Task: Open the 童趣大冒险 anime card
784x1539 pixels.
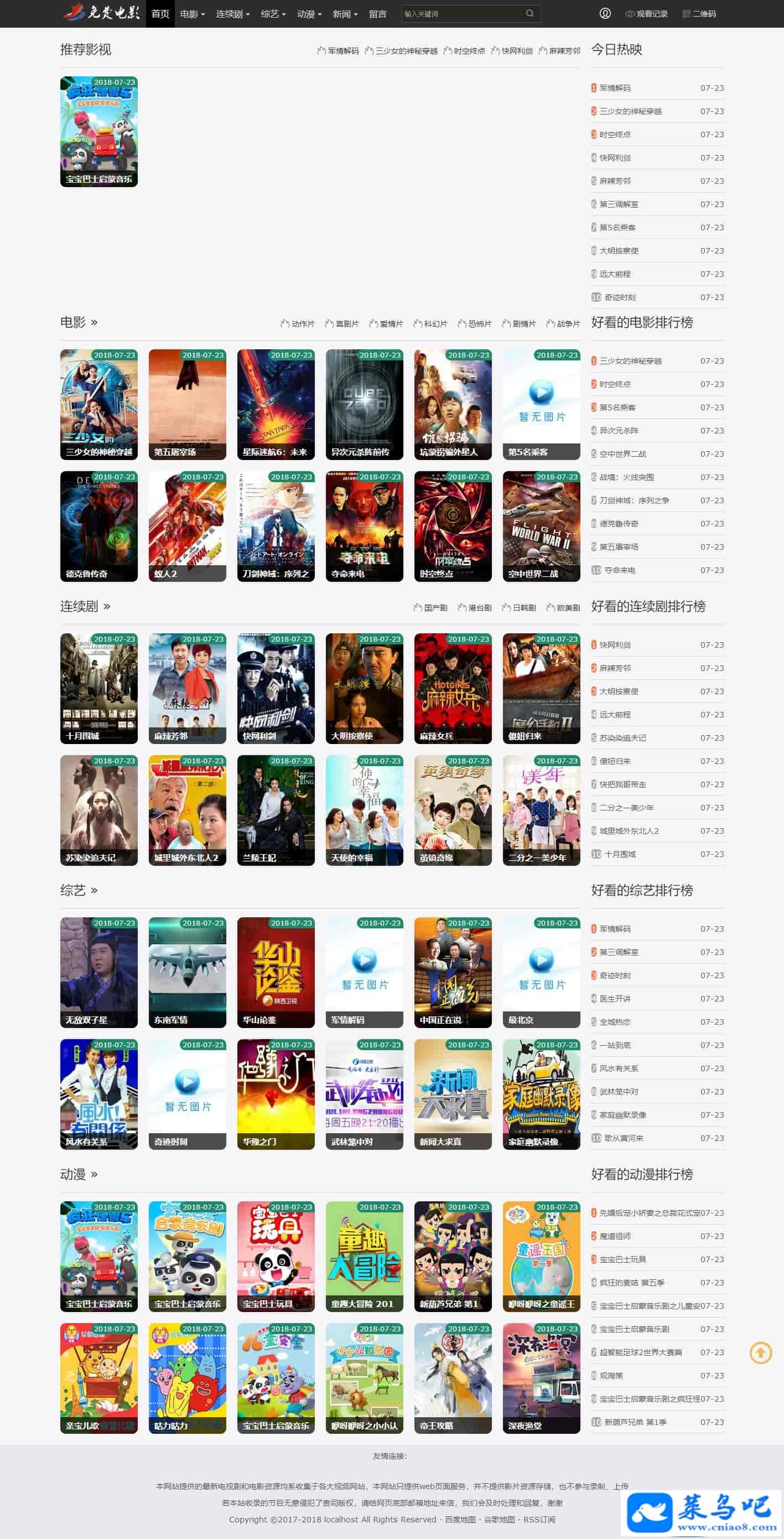Action: 364,1256
